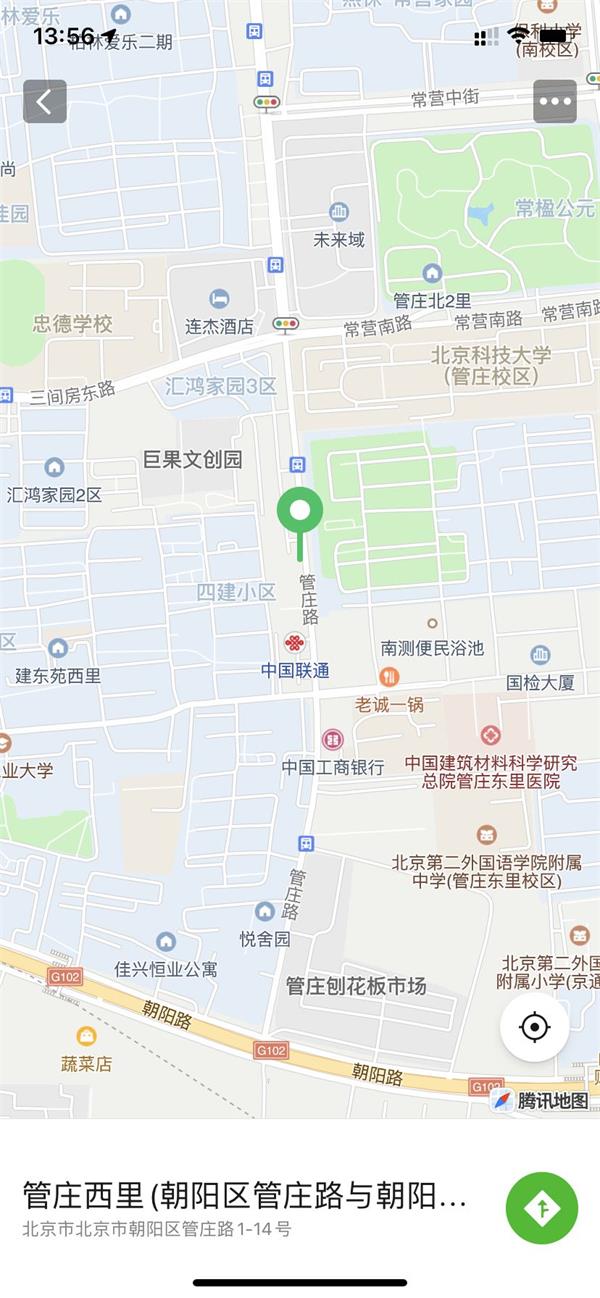Screen dimensions: 600x1298
Task: Start navigation with the green directions button
Action: coord(542,1208)
